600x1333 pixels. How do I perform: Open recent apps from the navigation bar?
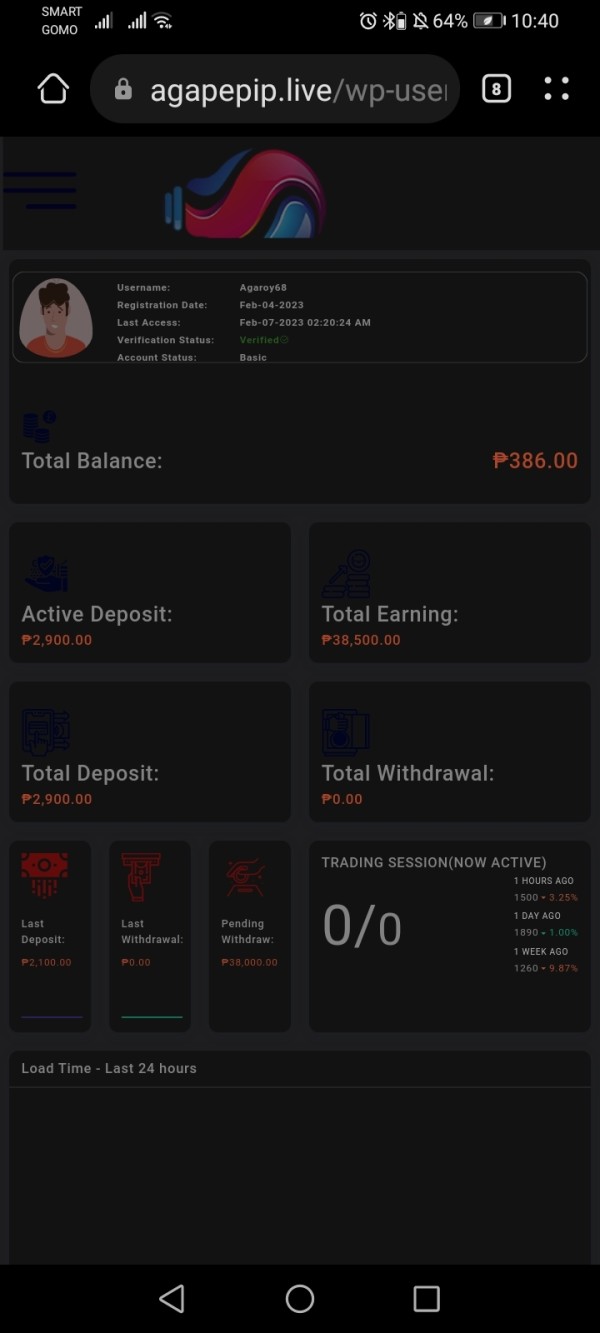[x=427, y=1298]
